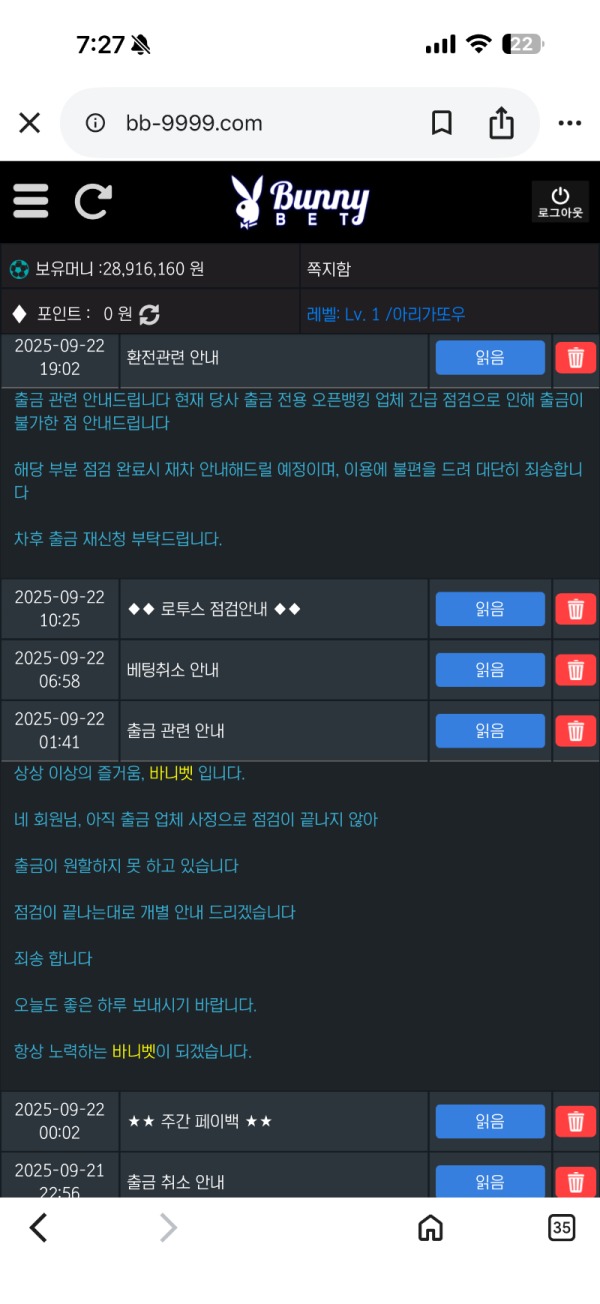Share the page via share icon
This screenshot has width=600, height=1304.
coord(501,123)
